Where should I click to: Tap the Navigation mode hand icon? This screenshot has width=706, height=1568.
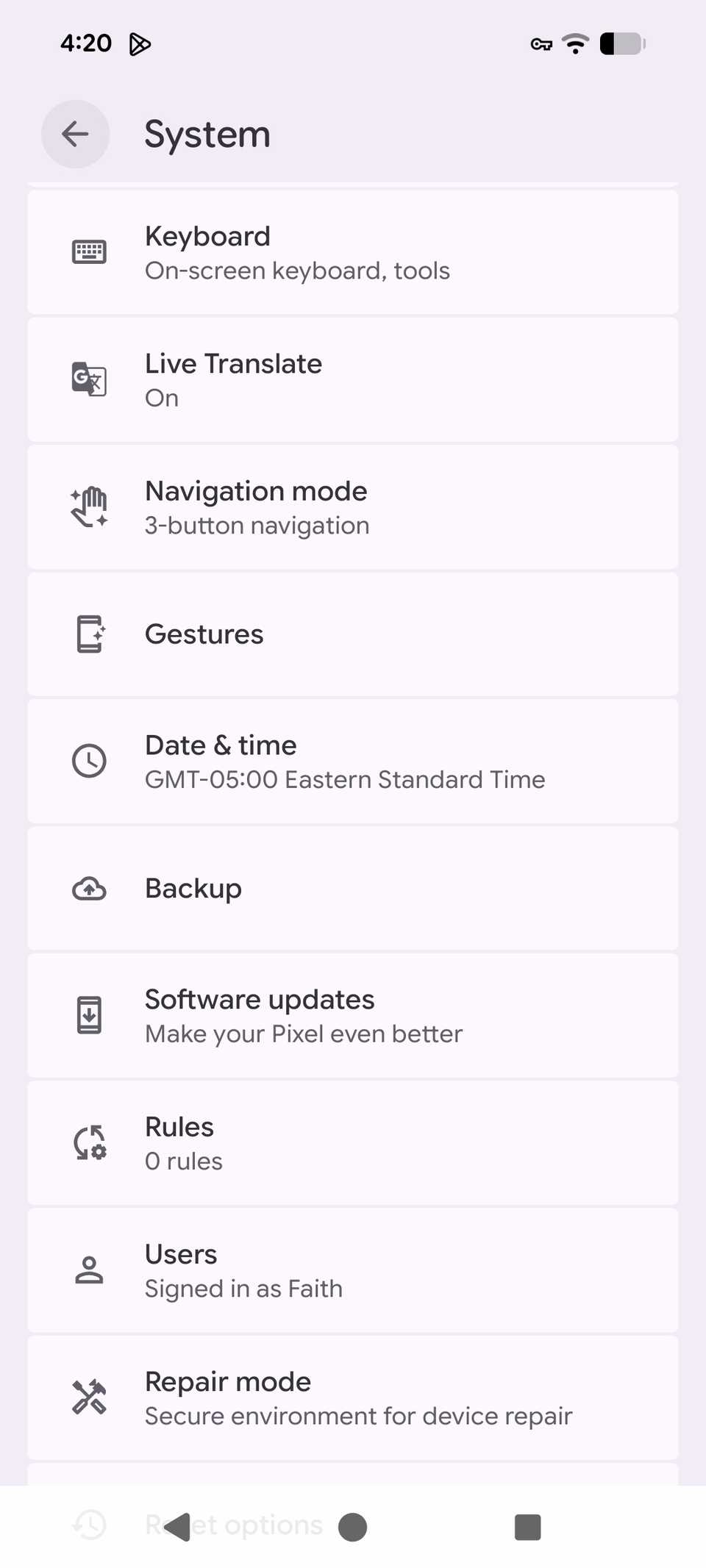tap(89, 506)
